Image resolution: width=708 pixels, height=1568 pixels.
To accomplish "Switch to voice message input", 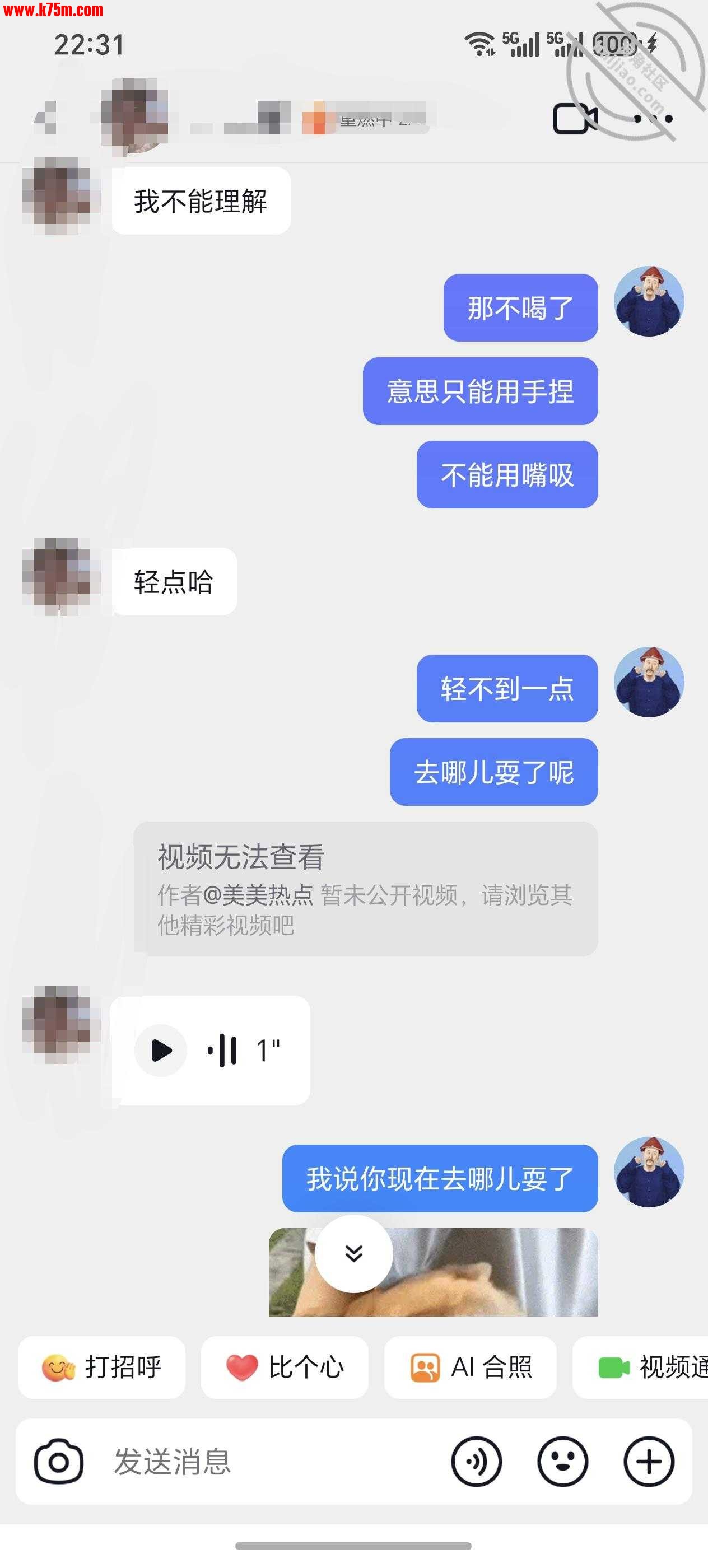I will (x=477, y=1462).
